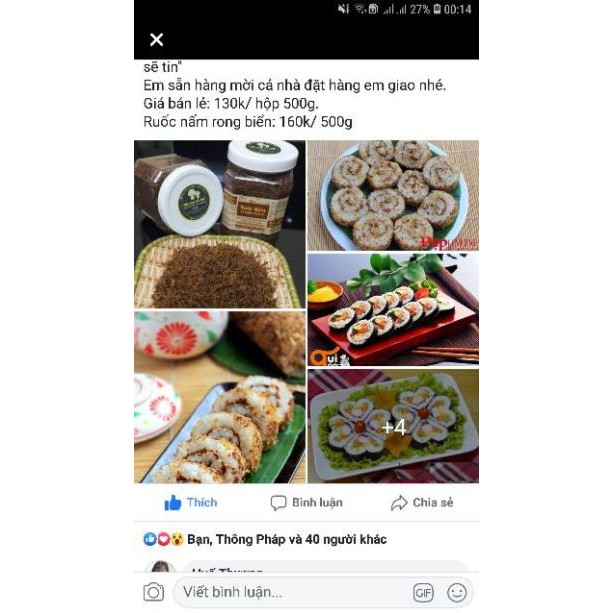
Task: Open the +4 more photos tile
Action: point(393,426)
